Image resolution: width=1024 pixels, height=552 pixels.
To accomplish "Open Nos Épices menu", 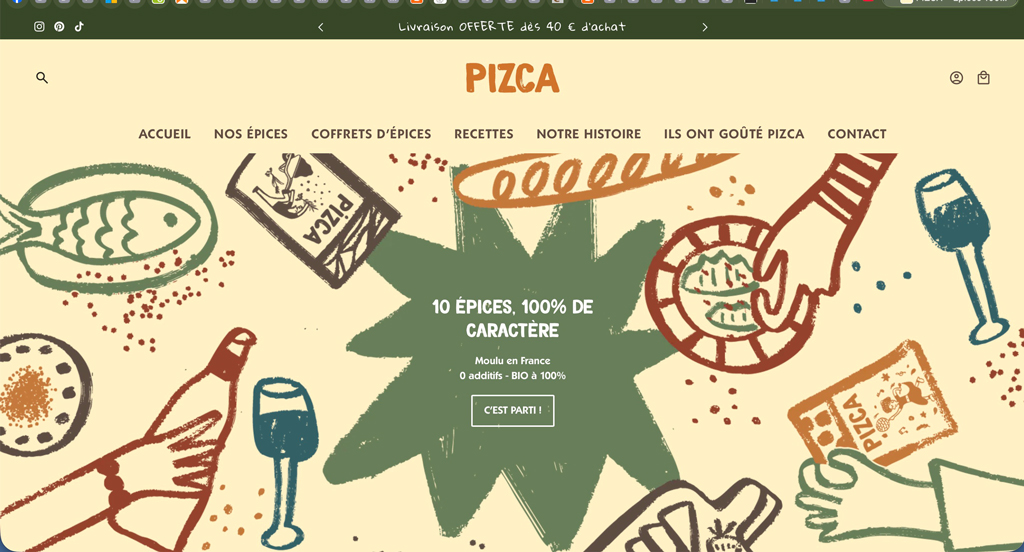I will click(x=250, y=134).
